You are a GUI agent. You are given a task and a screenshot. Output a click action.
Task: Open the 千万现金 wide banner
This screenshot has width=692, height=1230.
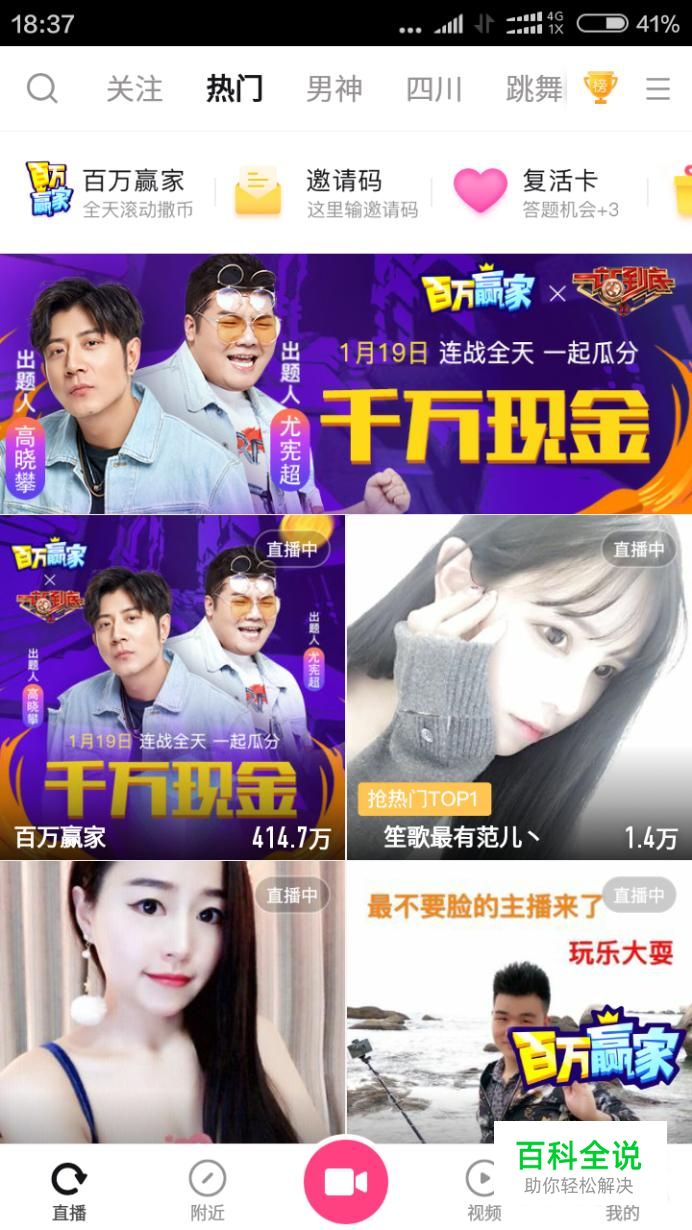point(346,383)
